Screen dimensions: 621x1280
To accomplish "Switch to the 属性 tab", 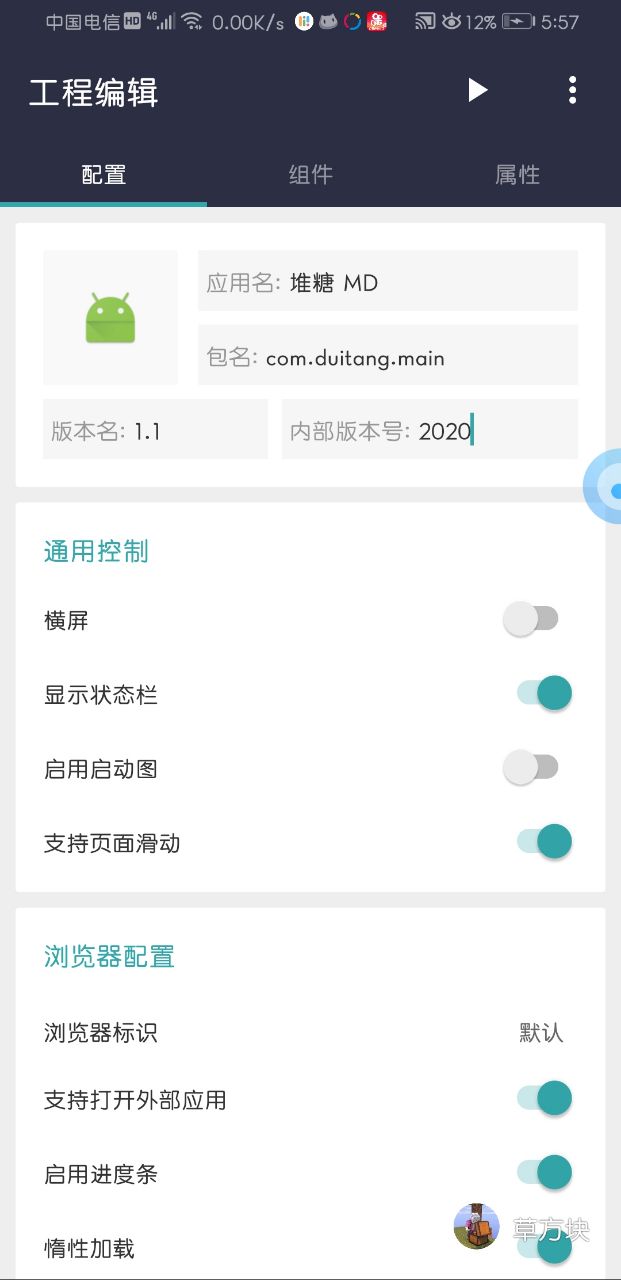I will point(517,175).
